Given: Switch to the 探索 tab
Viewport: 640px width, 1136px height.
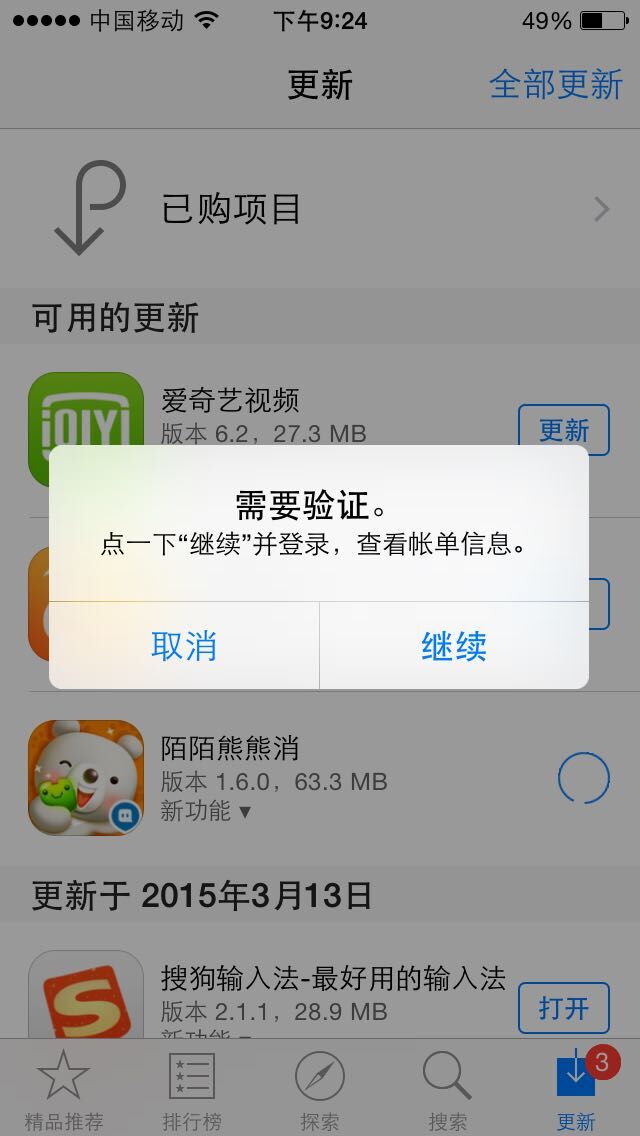Looking at the screenshot, I should pos(320,1090).
